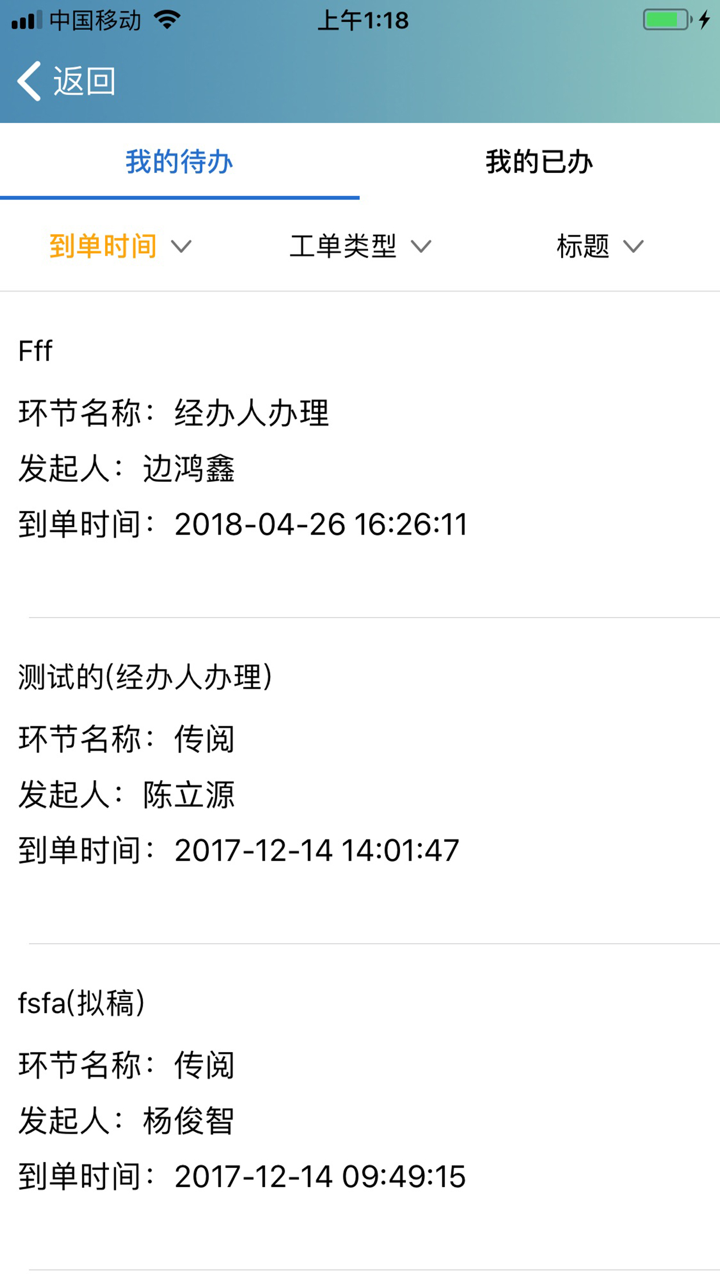
Task: Tap the back chevron icon in navigation bar
Action: (x=26, y=81)
